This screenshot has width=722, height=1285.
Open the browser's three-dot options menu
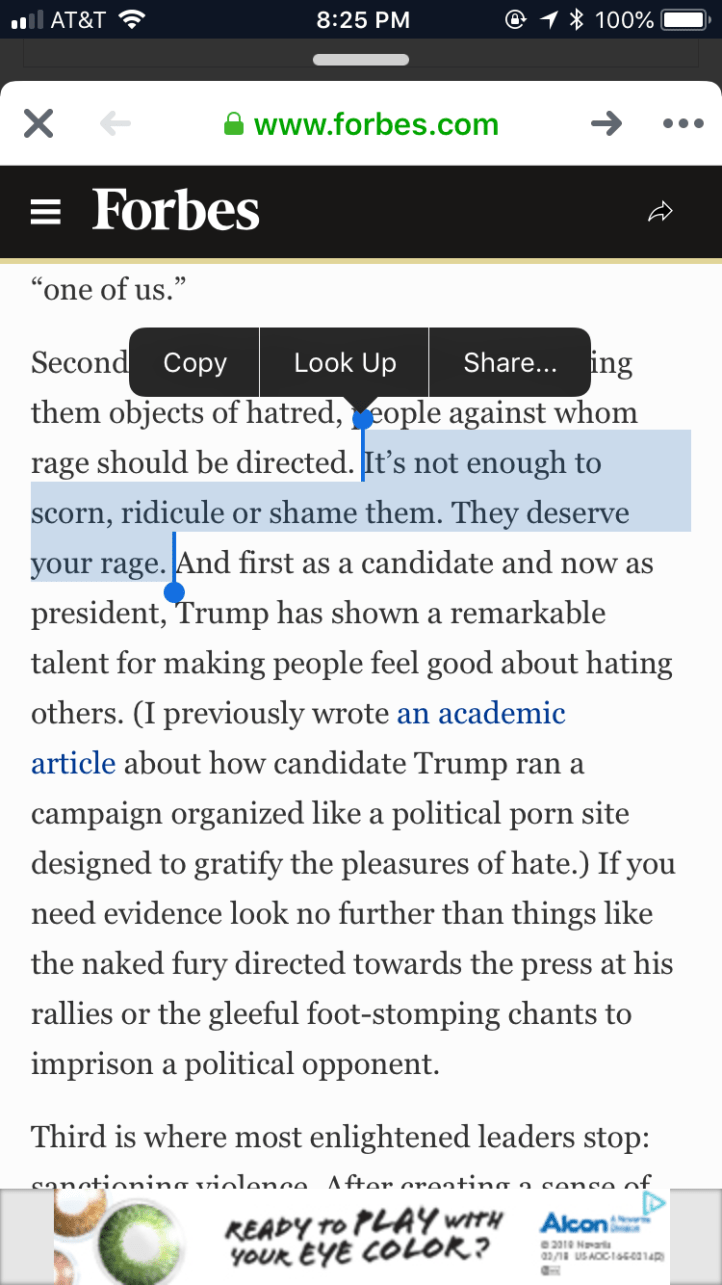(683, 124)
